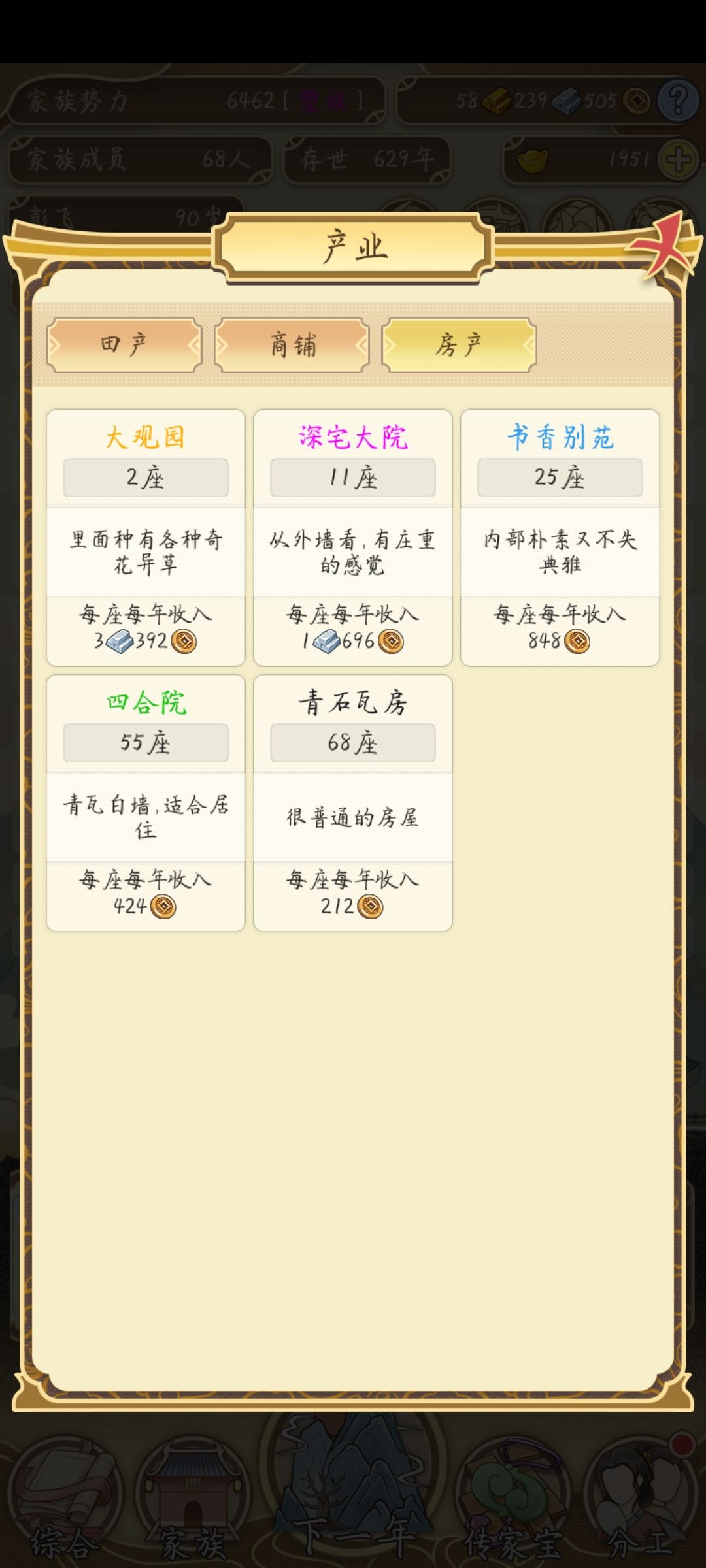Switch to the 田产 tab
The height and width of the screenshot is (1568, 706).
pos(123,345)
